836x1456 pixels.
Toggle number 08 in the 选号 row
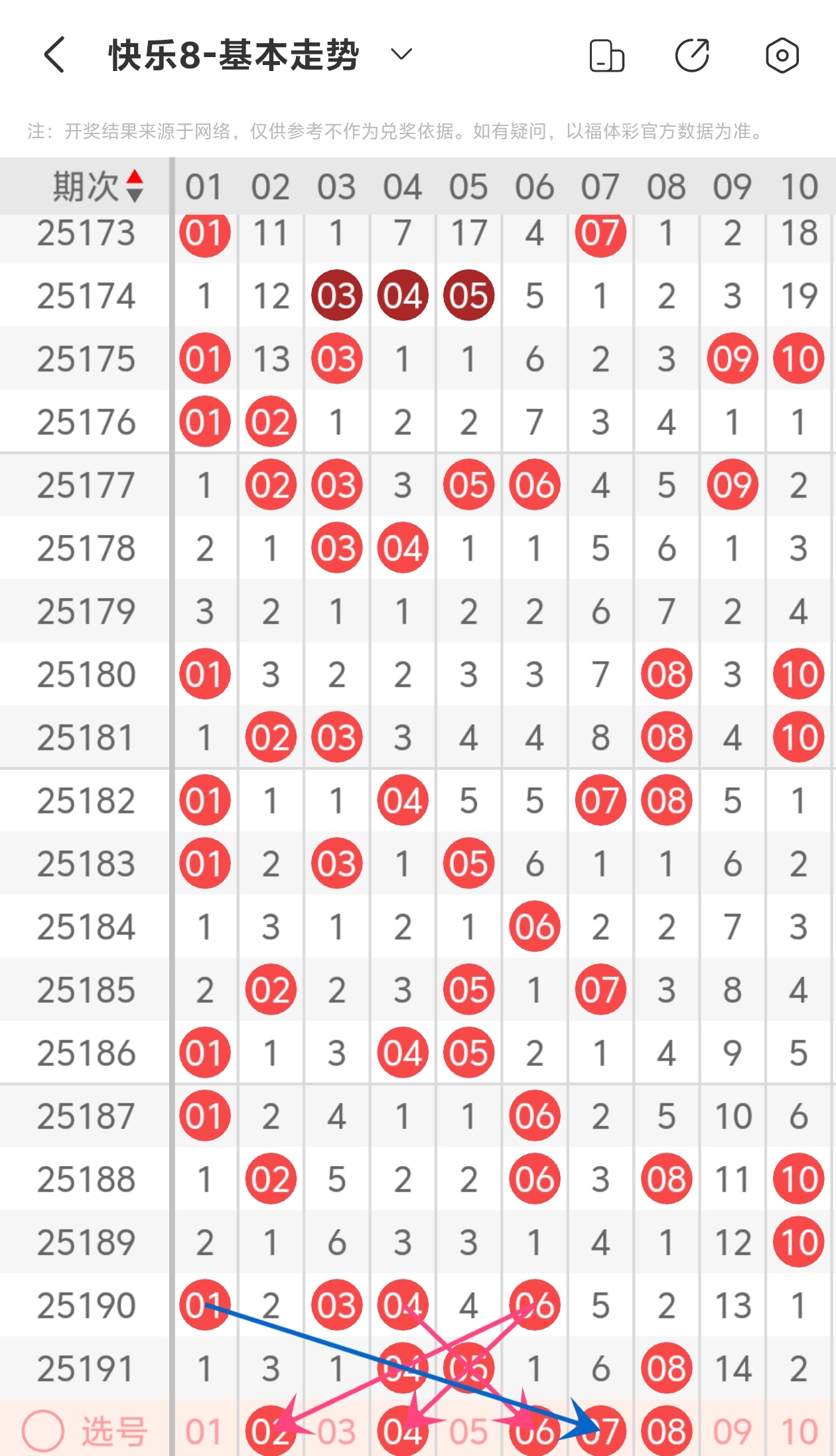tap(667, 1431)
